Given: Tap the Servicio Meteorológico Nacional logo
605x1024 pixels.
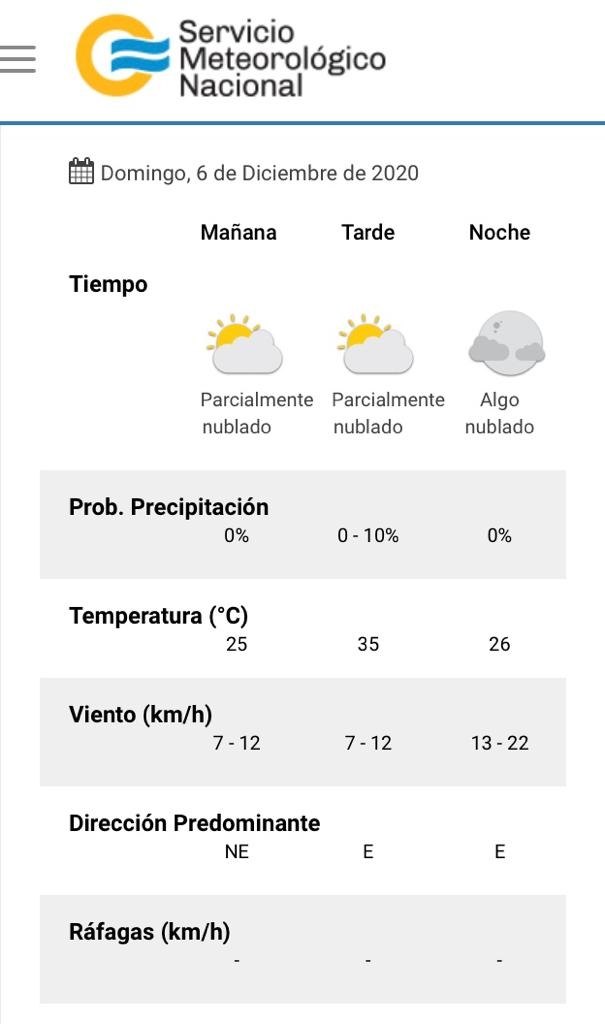Looking at the screenshot, I should tap(231, 57).
